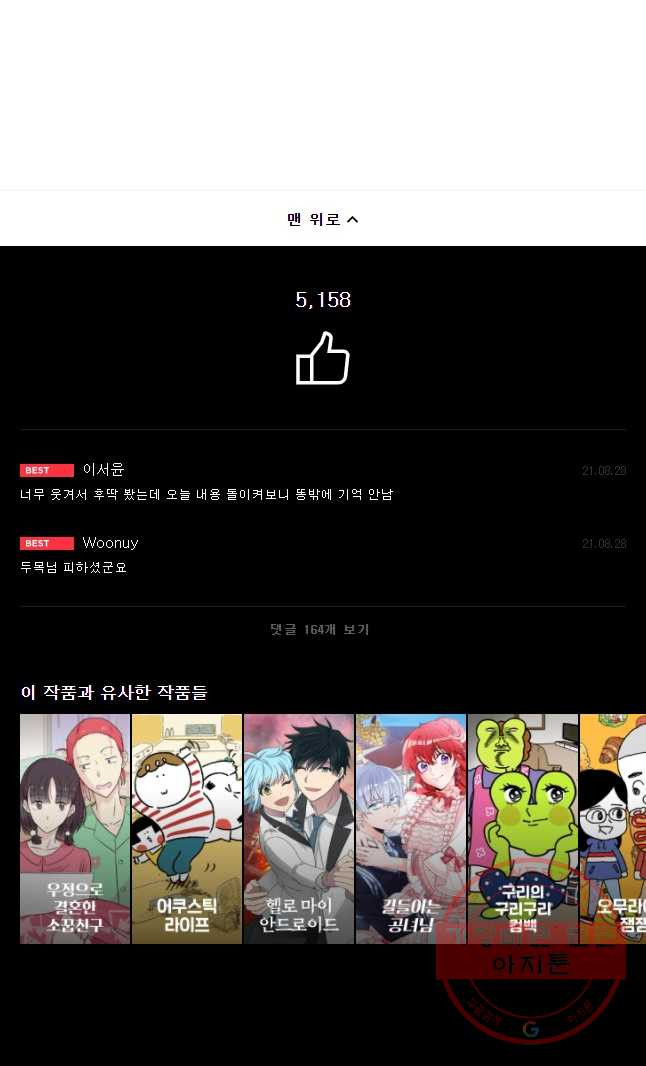Open 댓글 164개 보기 to view comments

(x=320, y=629)
